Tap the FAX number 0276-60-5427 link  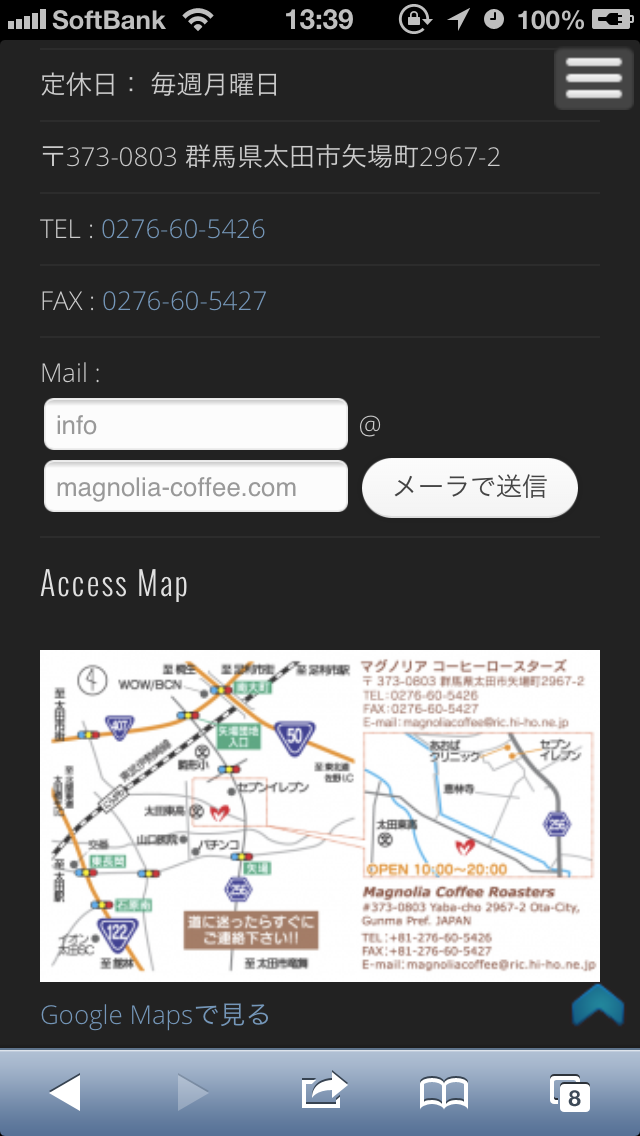[x=185, y=301]
